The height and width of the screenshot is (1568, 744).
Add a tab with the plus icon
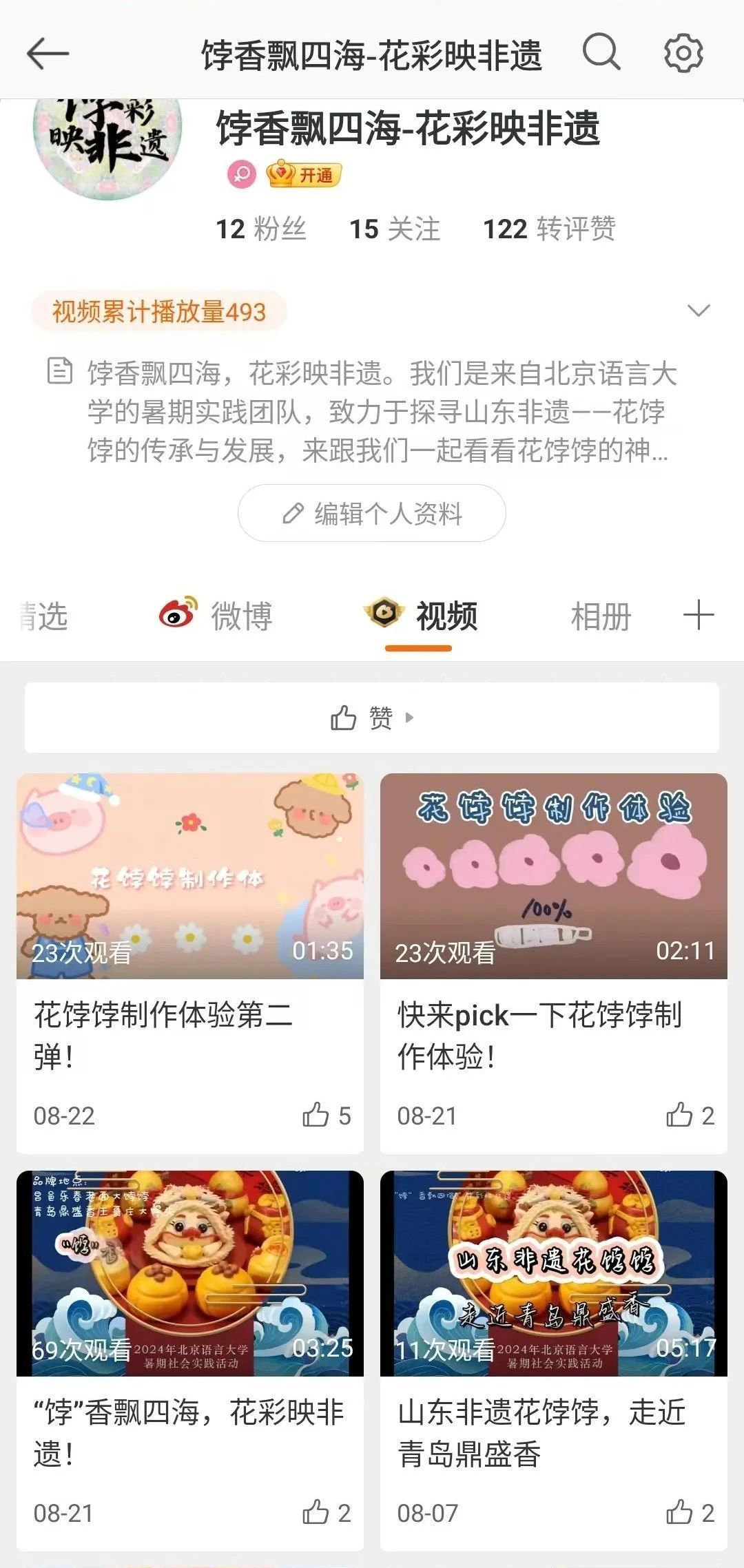698,615
